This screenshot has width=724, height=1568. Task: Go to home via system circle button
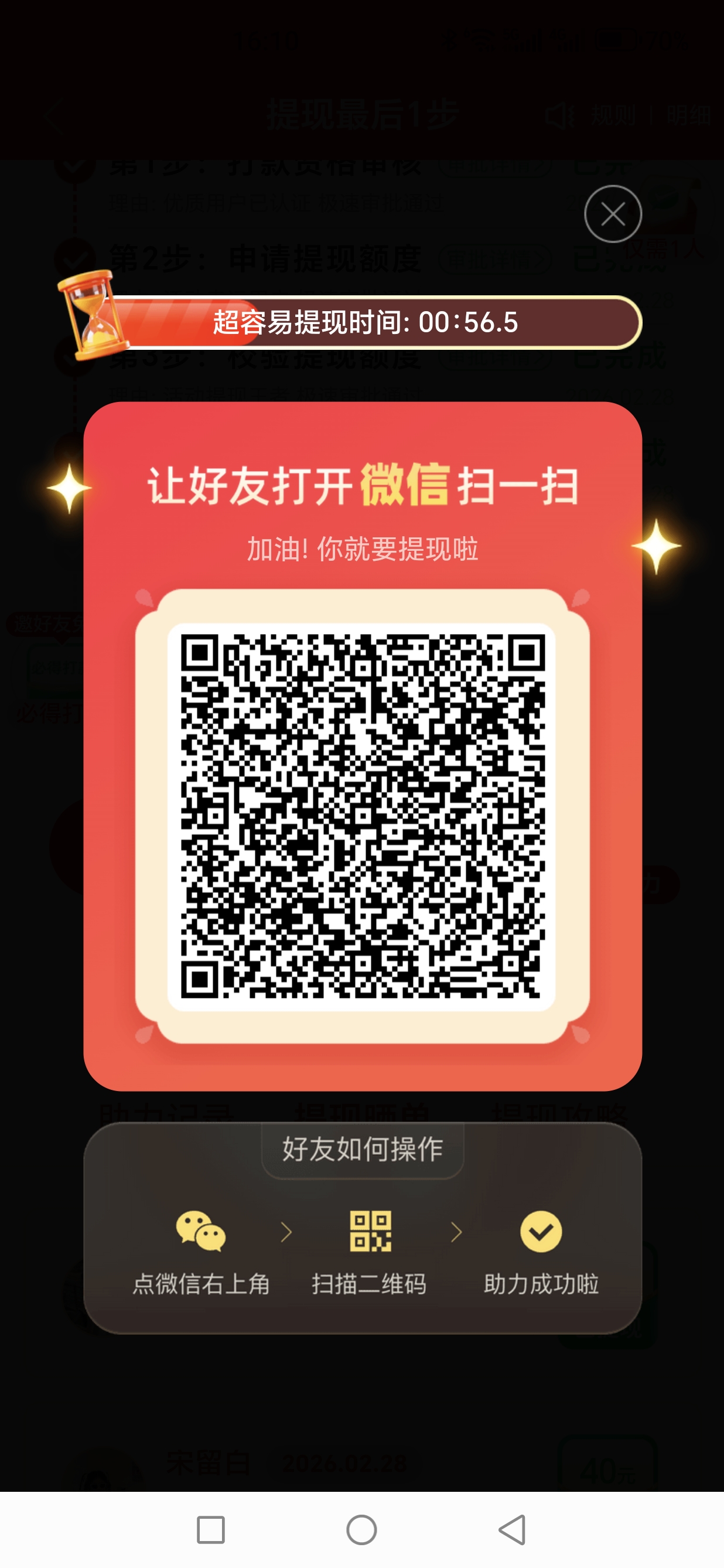361,1530
